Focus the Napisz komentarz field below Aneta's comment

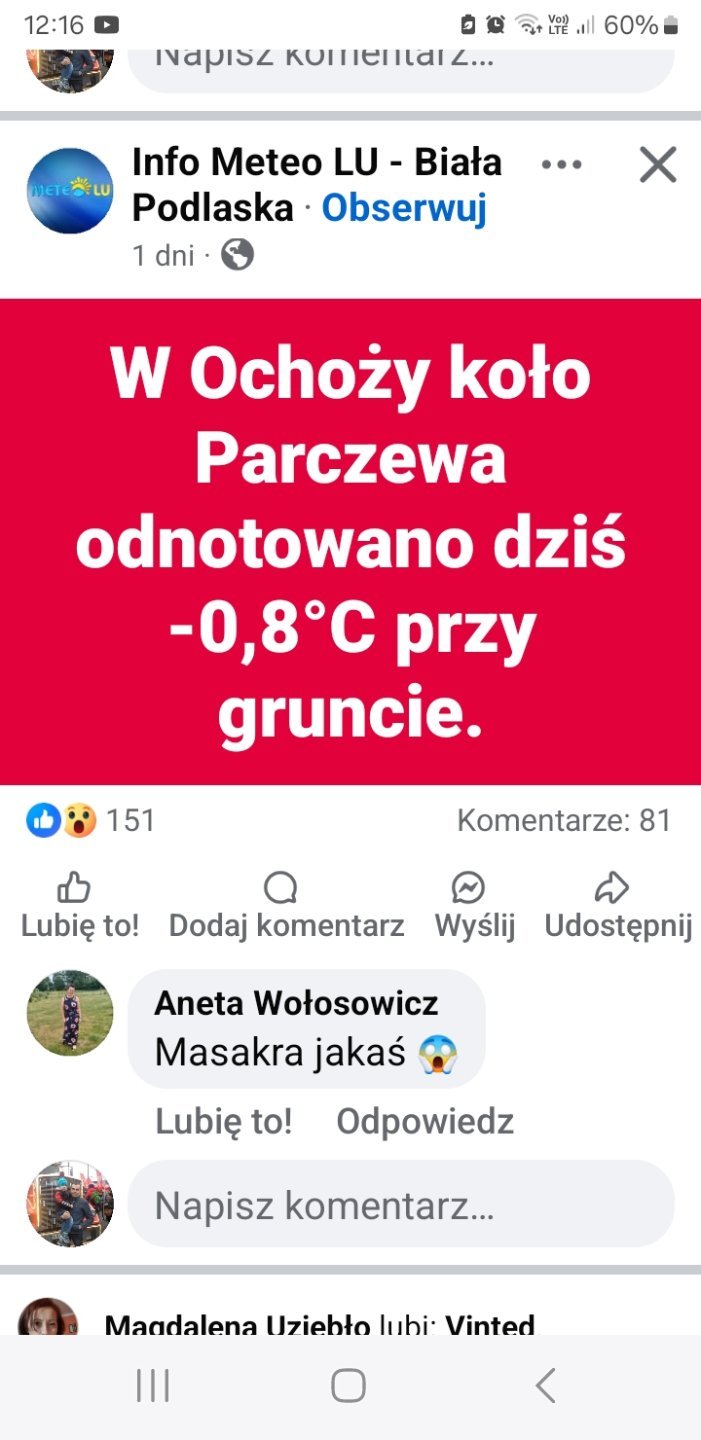click(x=400, y=1205)
